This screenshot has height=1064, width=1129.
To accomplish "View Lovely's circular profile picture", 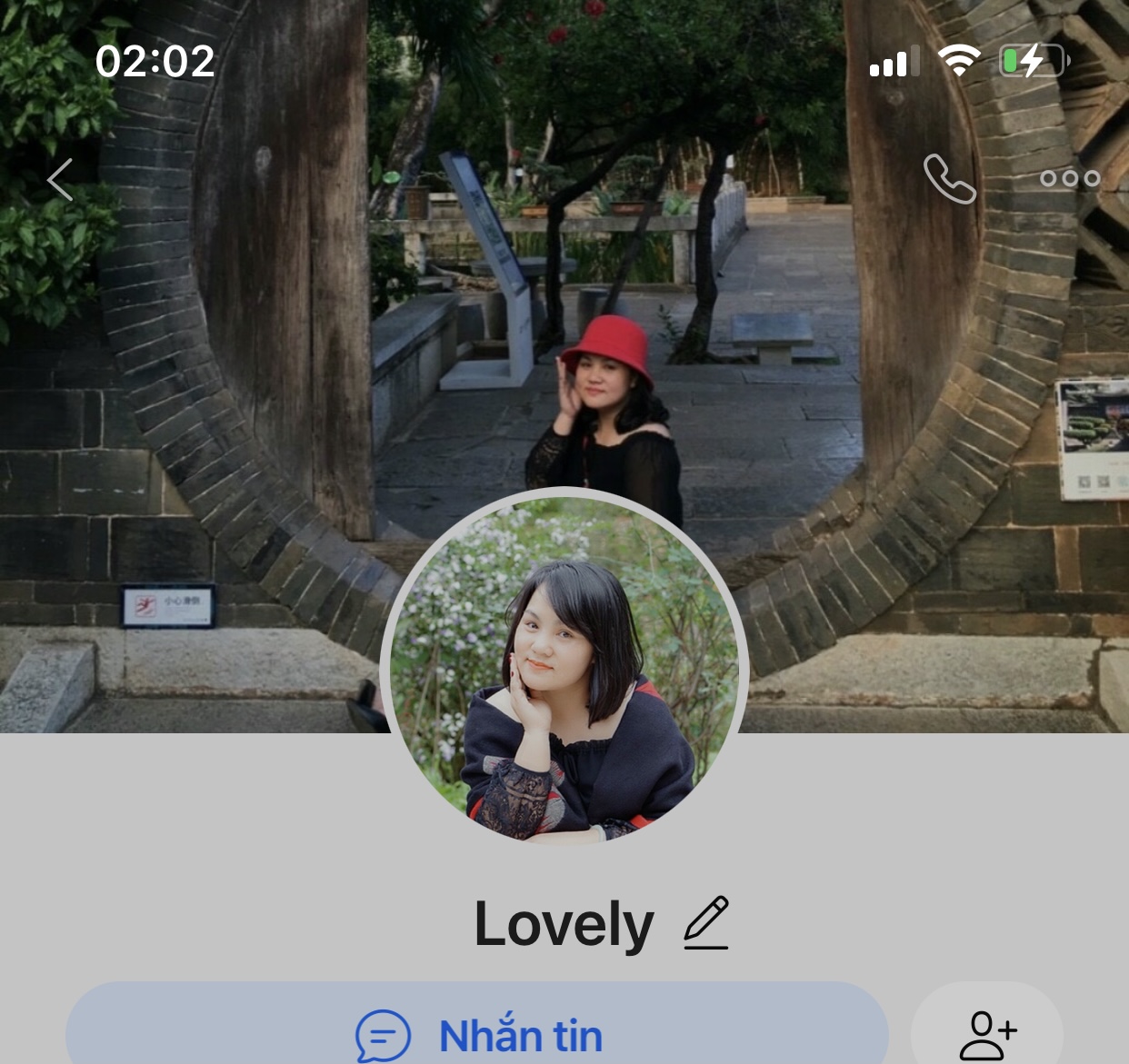I will pyautogui.click(x=564, y=668).
